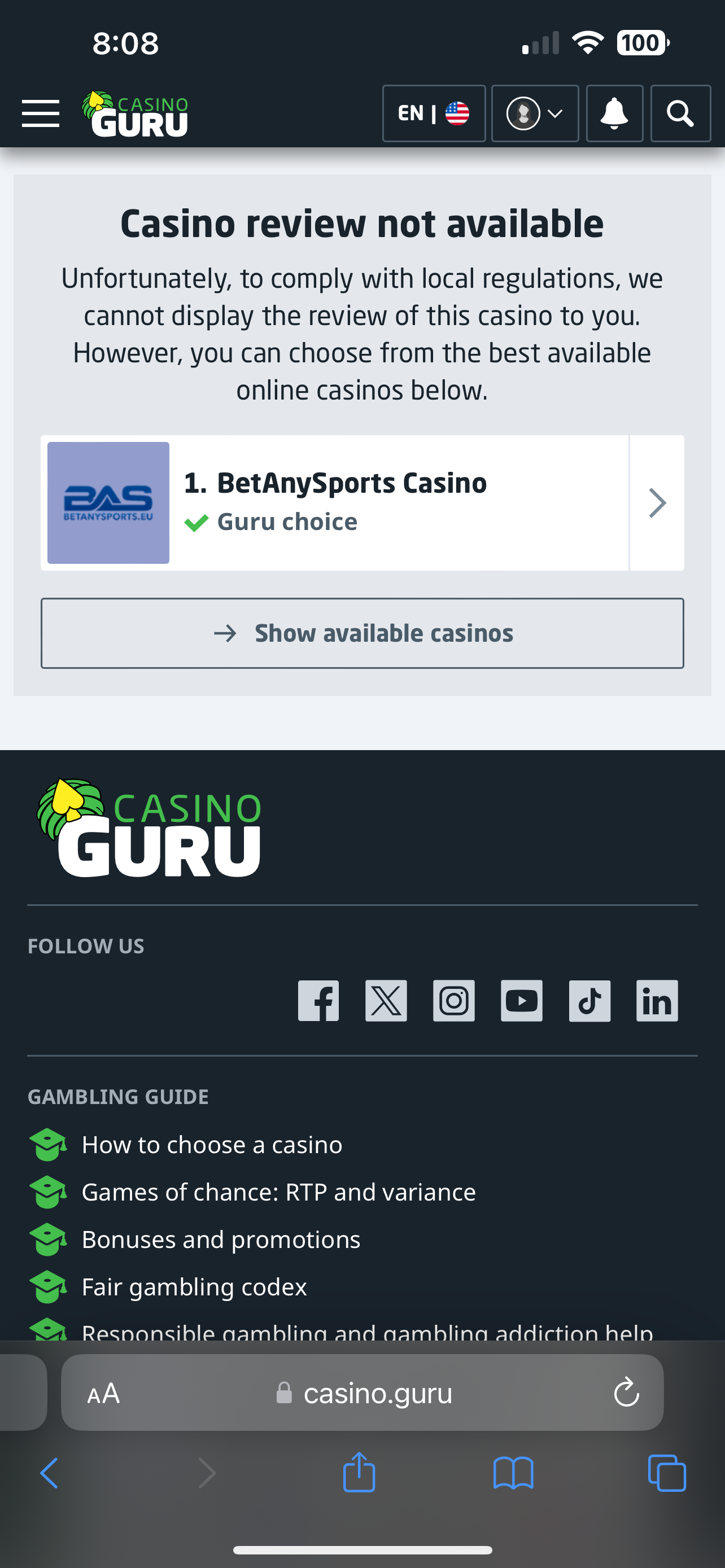Go to Casino Guru's Instagram
725x1568 pixels.
(x=453, y=1001)
